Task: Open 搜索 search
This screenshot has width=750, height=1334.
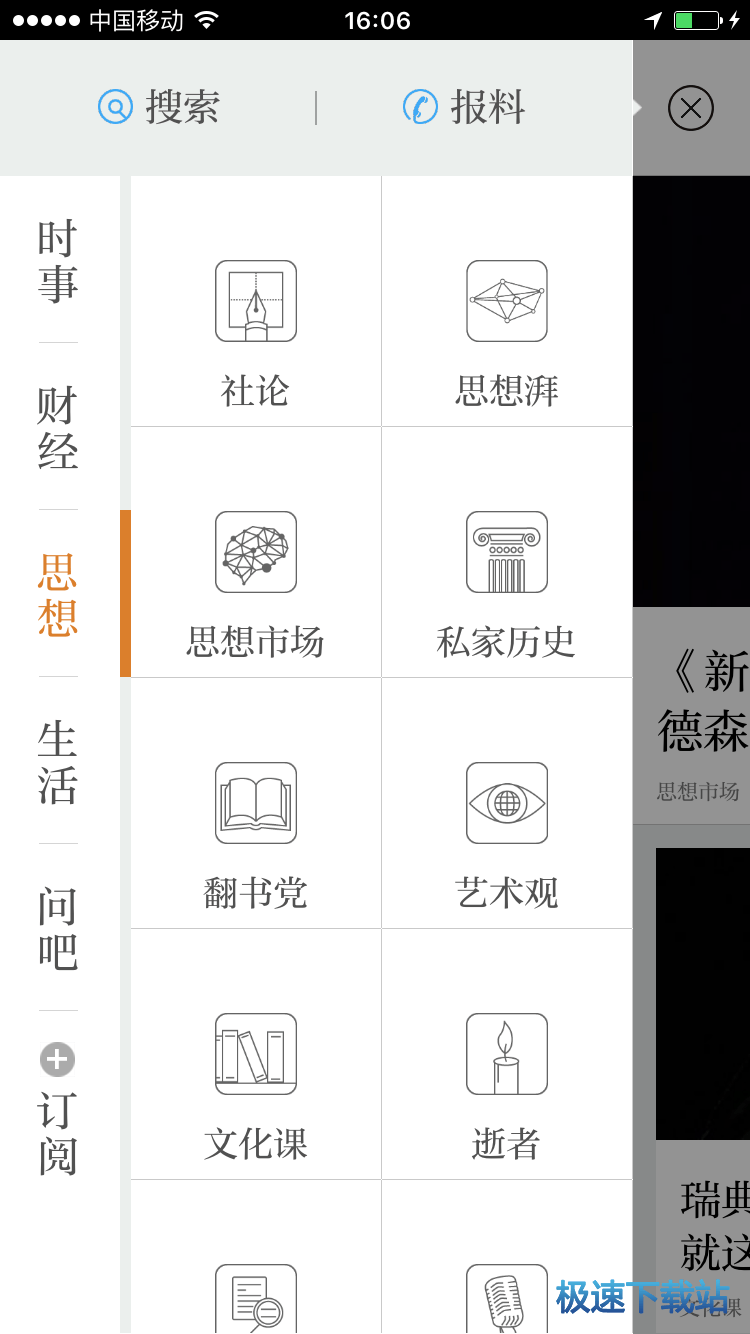Action: pyautogui.click(x=160, y=107)
